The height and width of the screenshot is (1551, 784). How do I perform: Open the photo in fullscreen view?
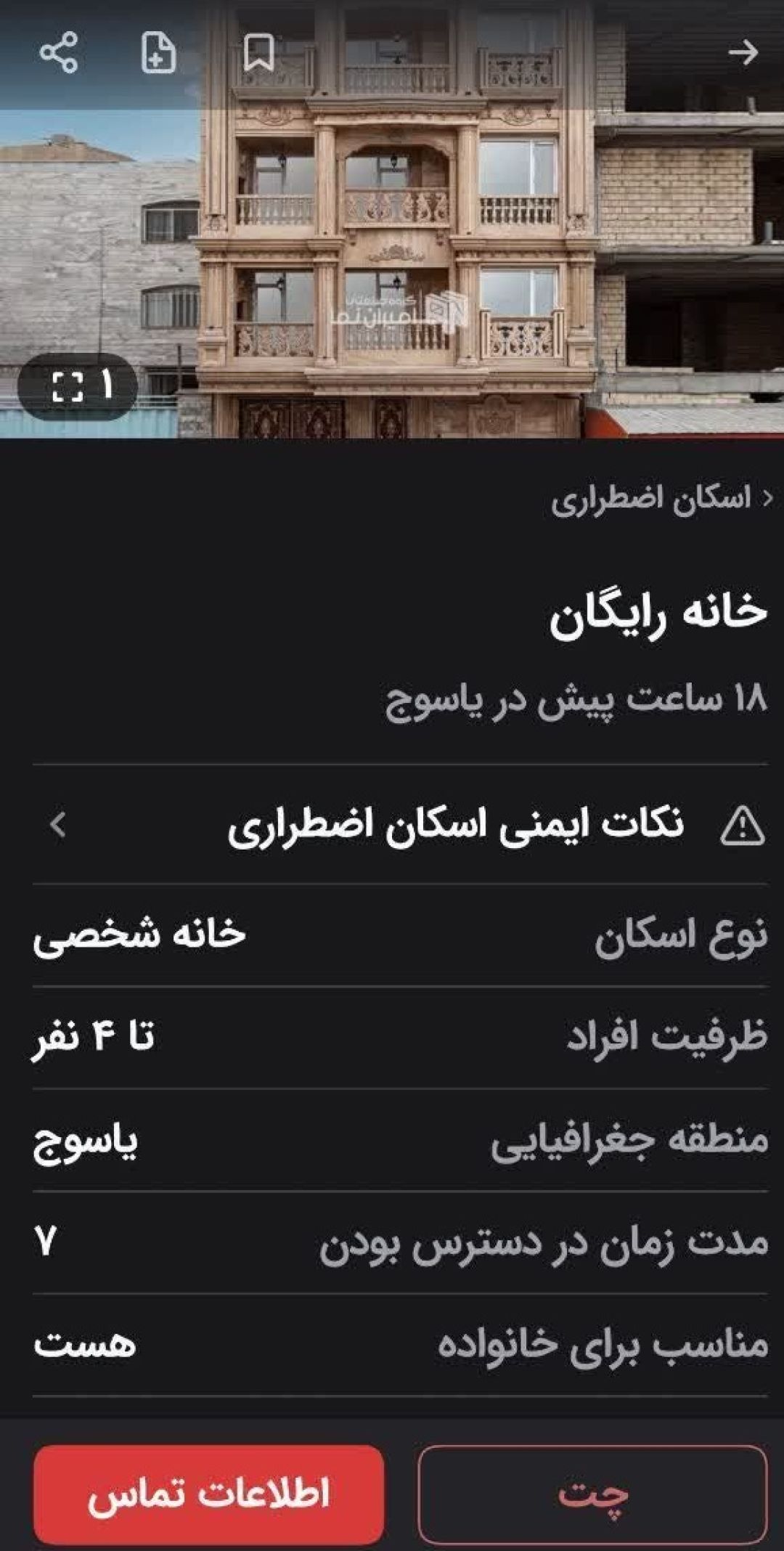tap(78, 386)
